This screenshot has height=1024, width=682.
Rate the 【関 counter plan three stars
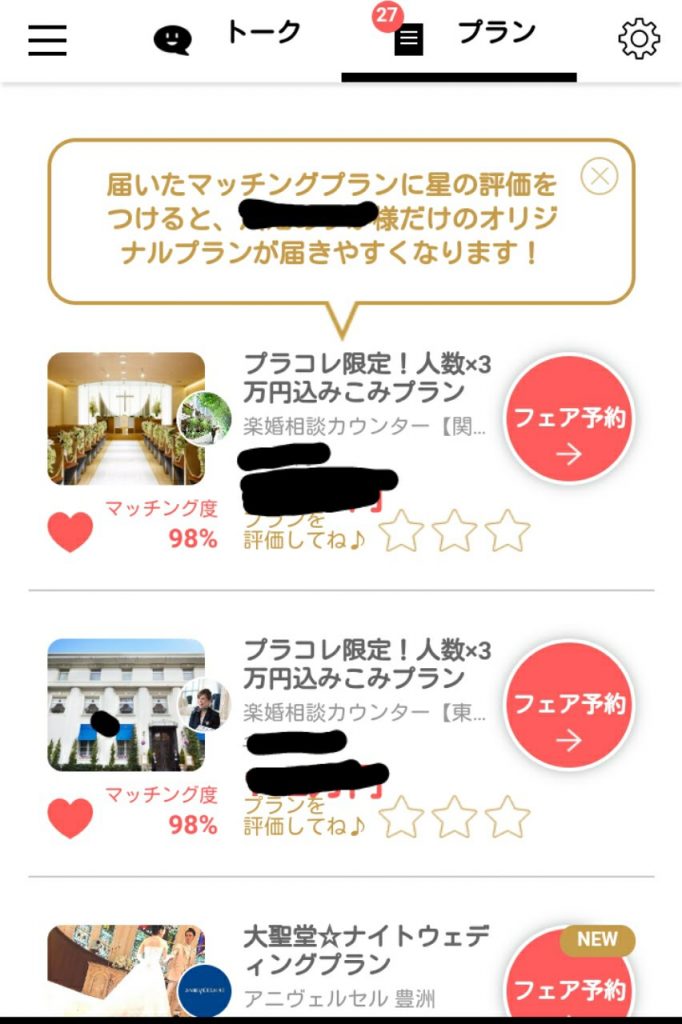tap(507, 530)
